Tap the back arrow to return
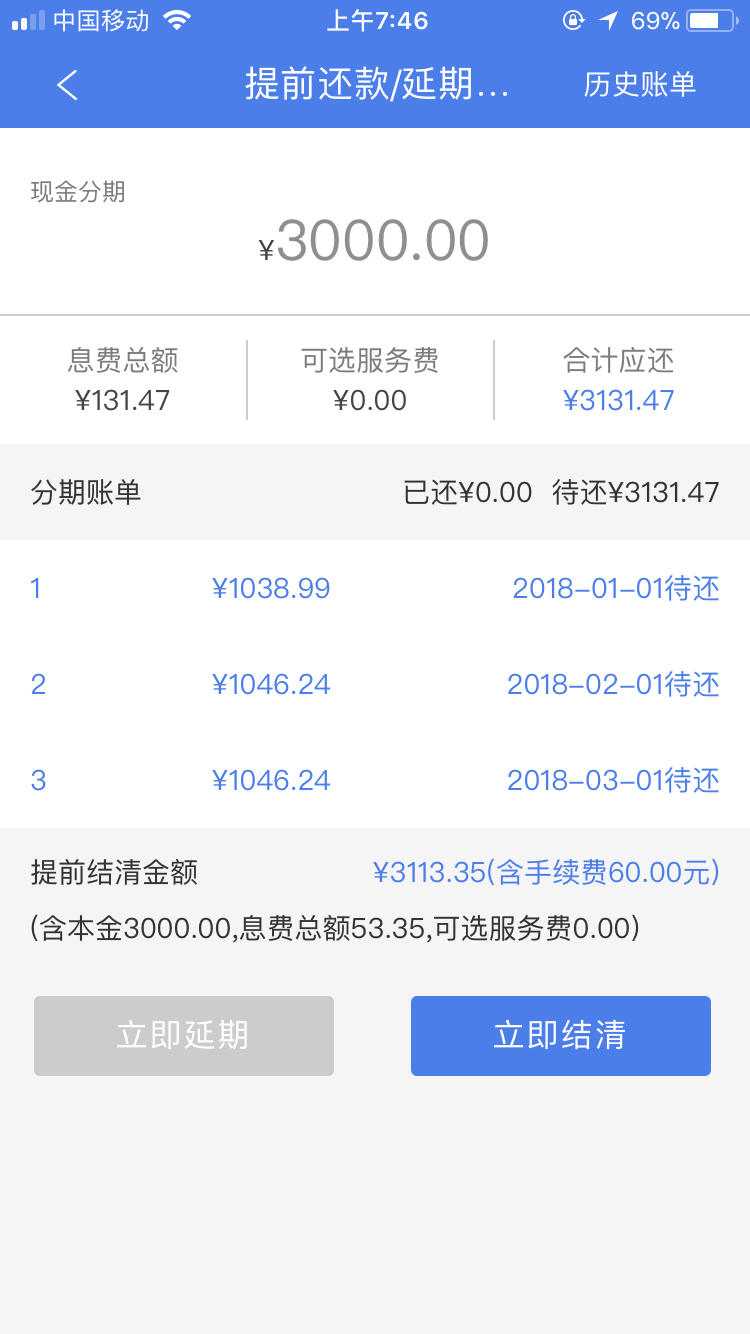Image resolution: width=750 pixels, height=1334 pixels. click(x=67, y=86)
